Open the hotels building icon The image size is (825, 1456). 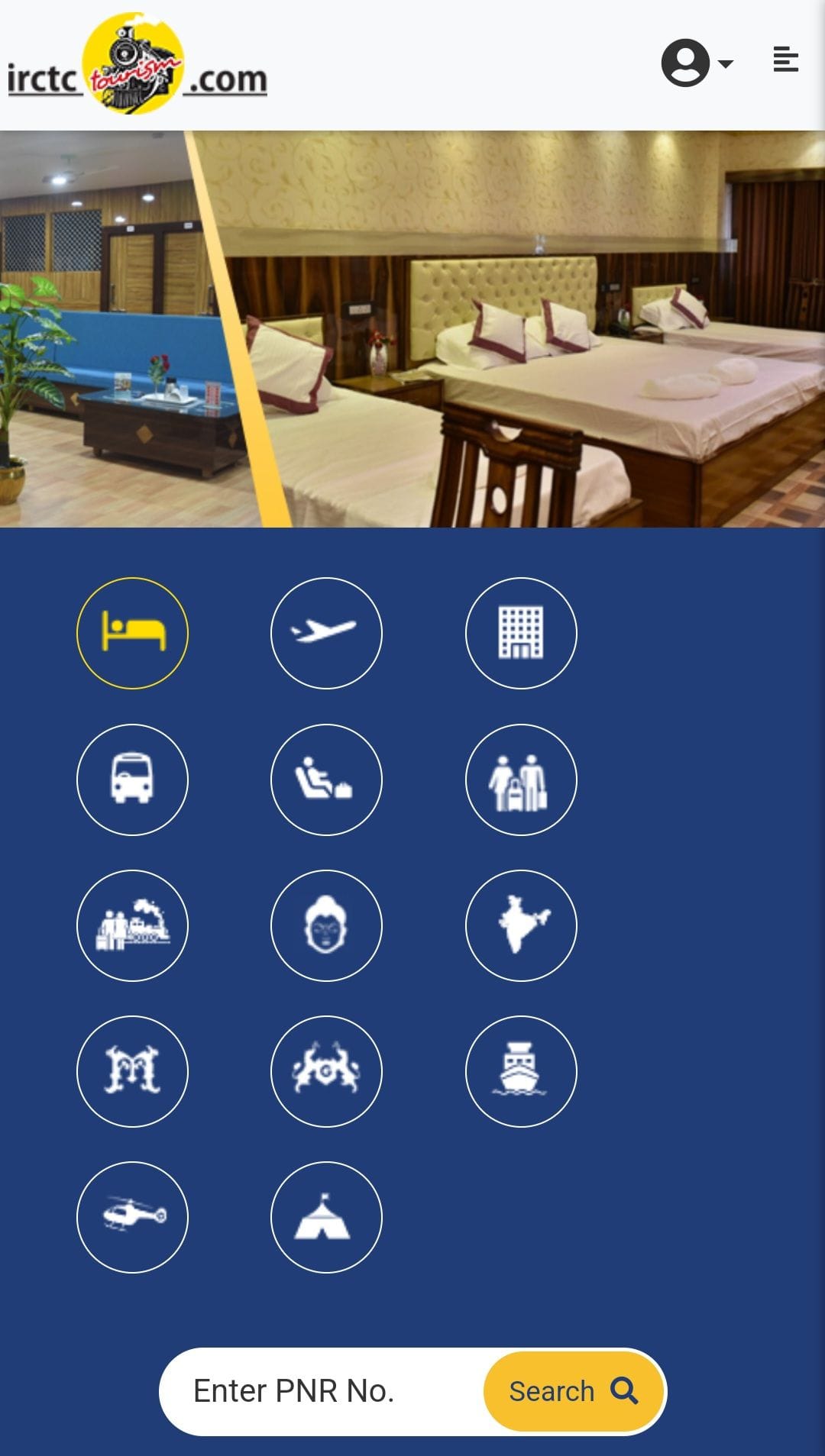pyautogui.click(x=521, y=633)
